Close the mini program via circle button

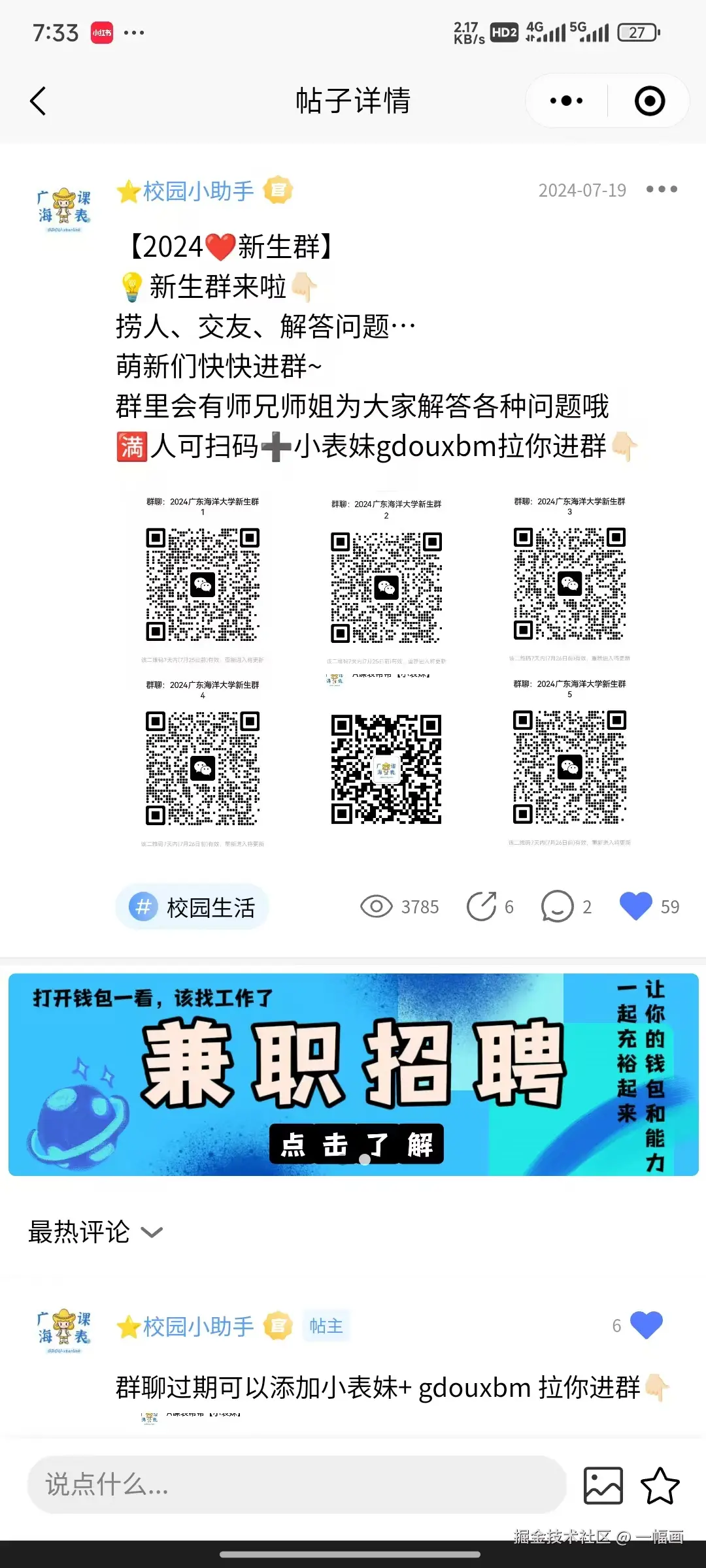coord(649,101)
